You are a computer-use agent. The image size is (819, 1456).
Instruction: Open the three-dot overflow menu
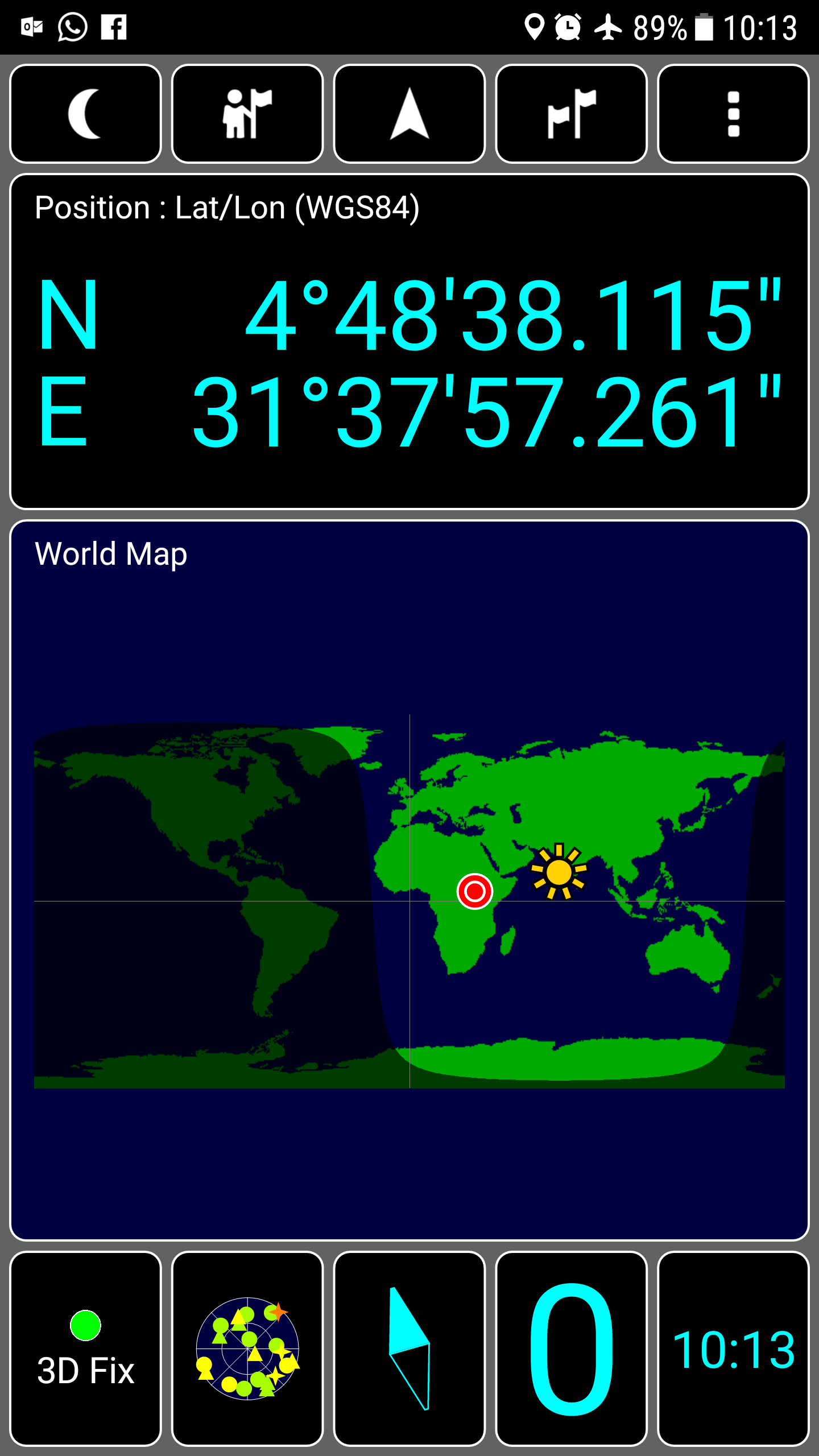[733, 114]
